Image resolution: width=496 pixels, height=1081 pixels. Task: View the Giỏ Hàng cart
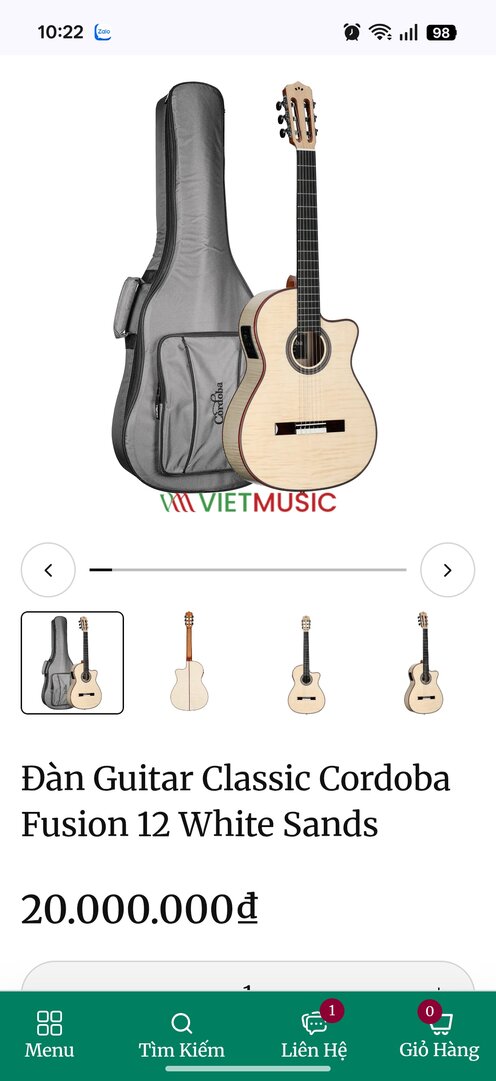(x=439, y=1034)
